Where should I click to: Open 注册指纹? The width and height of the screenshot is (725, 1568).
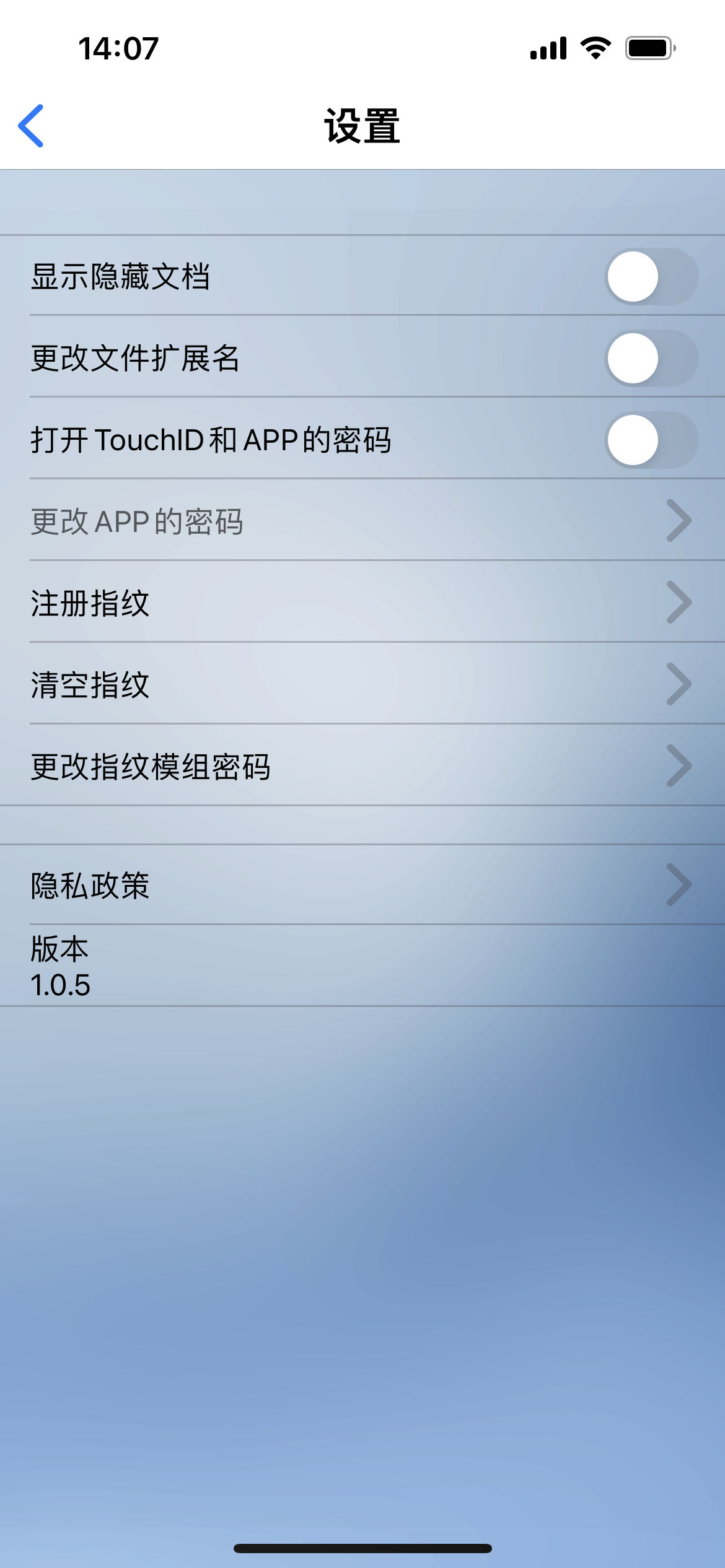tap(362, 603)
